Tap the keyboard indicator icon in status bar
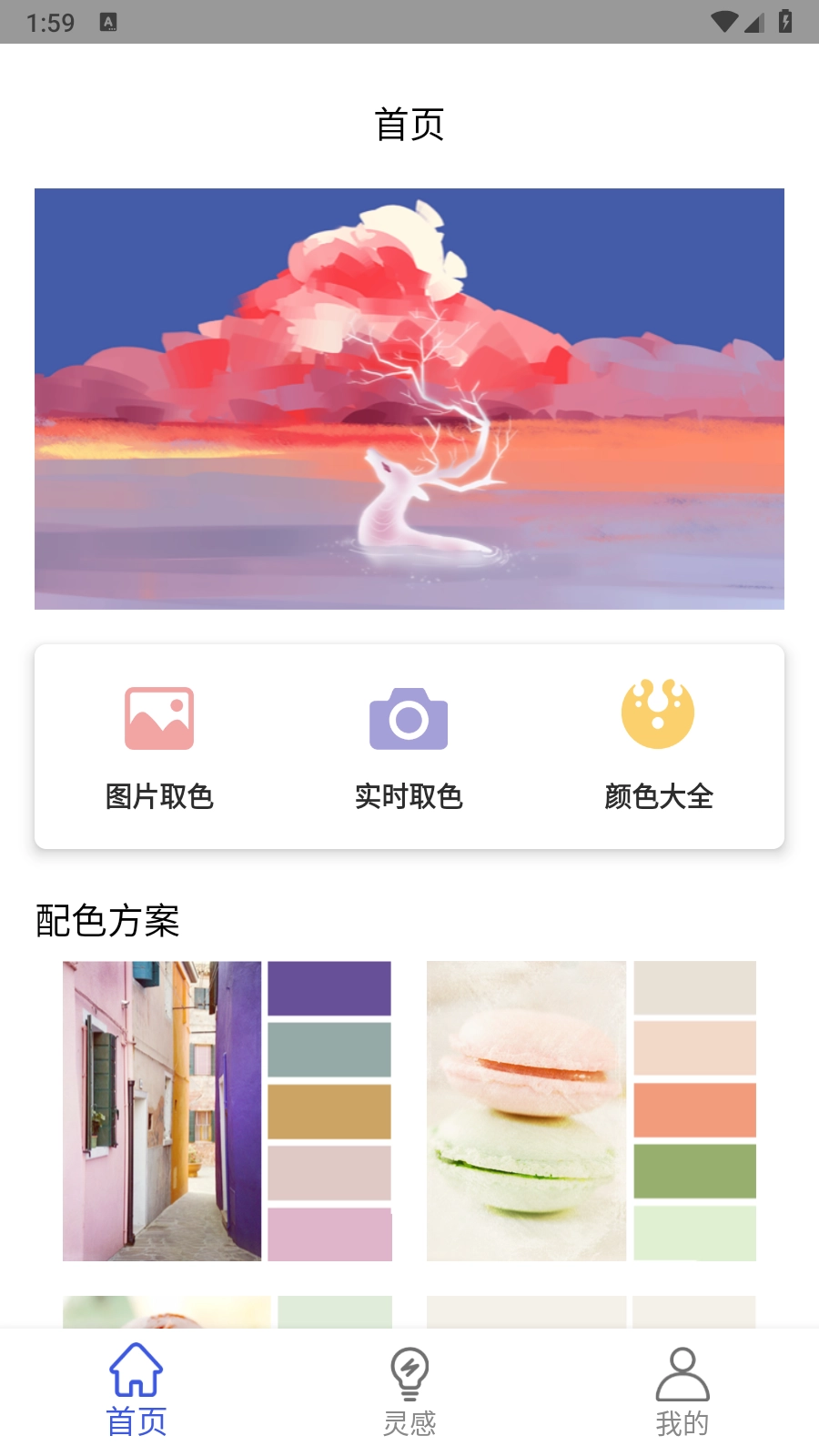Screen dimensions: 819x1456 [x=109, y=23]
